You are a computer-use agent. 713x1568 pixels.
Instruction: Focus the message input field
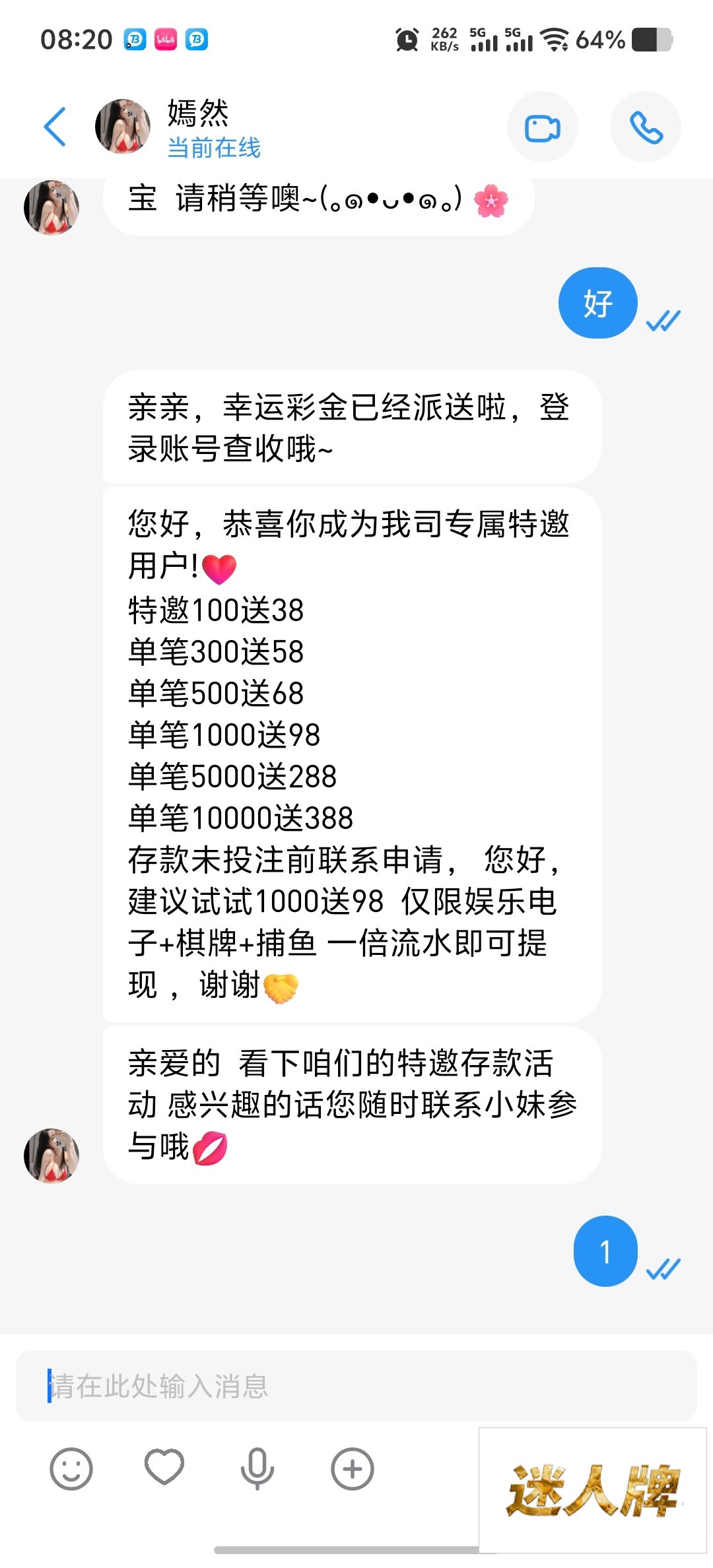click(x=356, y=1386)
